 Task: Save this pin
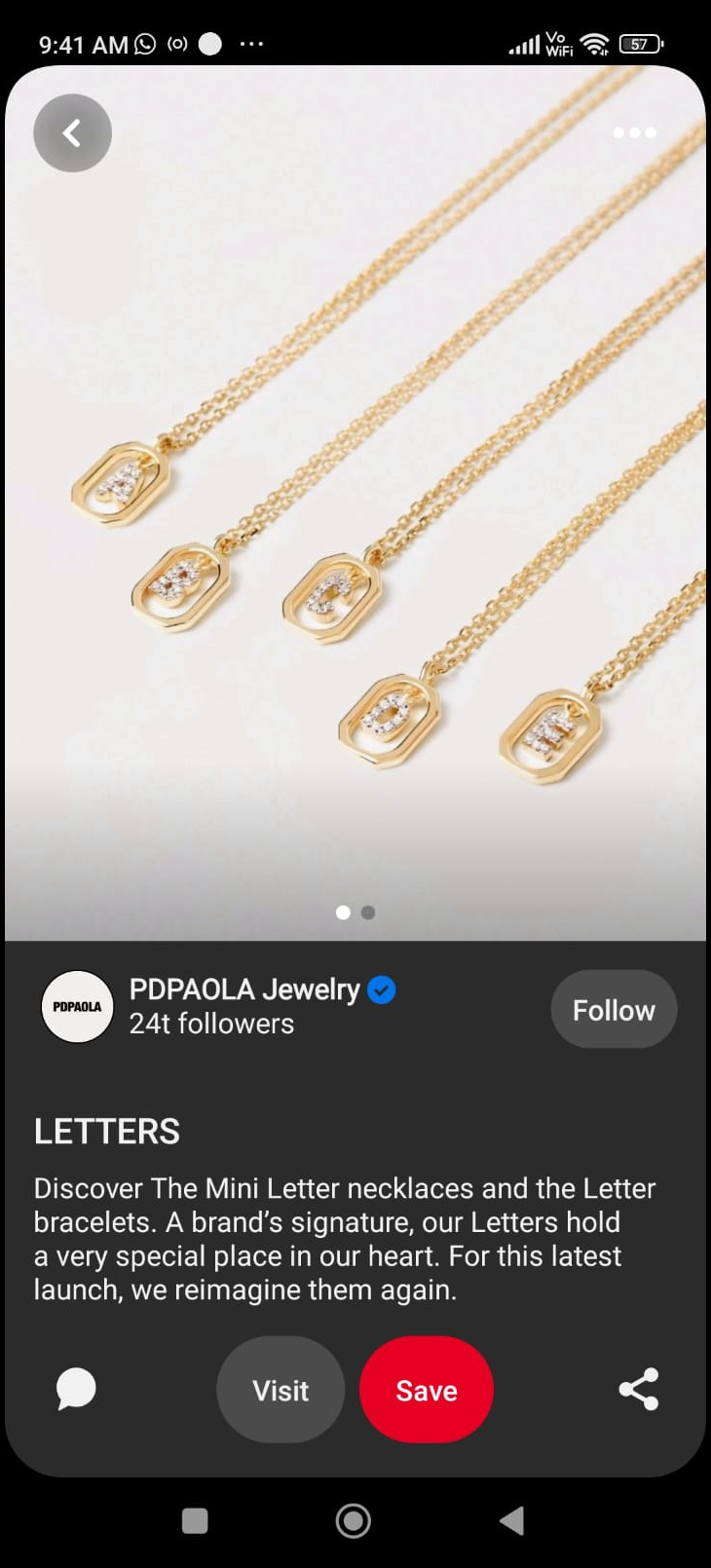pos(427,1390)
